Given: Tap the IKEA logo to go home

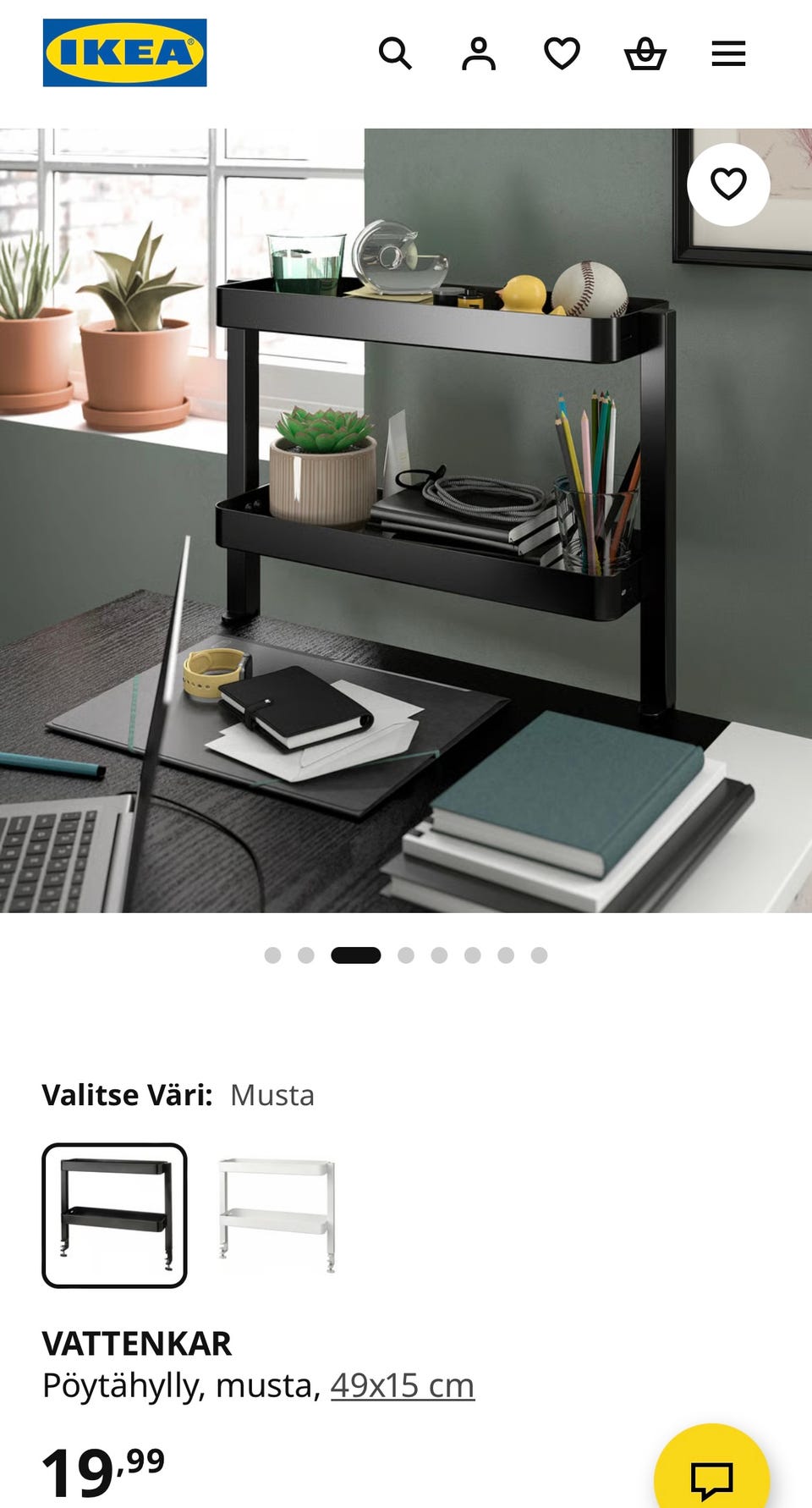Looking at the screenshot, I should pyautogui.click(x=124, y=52).
